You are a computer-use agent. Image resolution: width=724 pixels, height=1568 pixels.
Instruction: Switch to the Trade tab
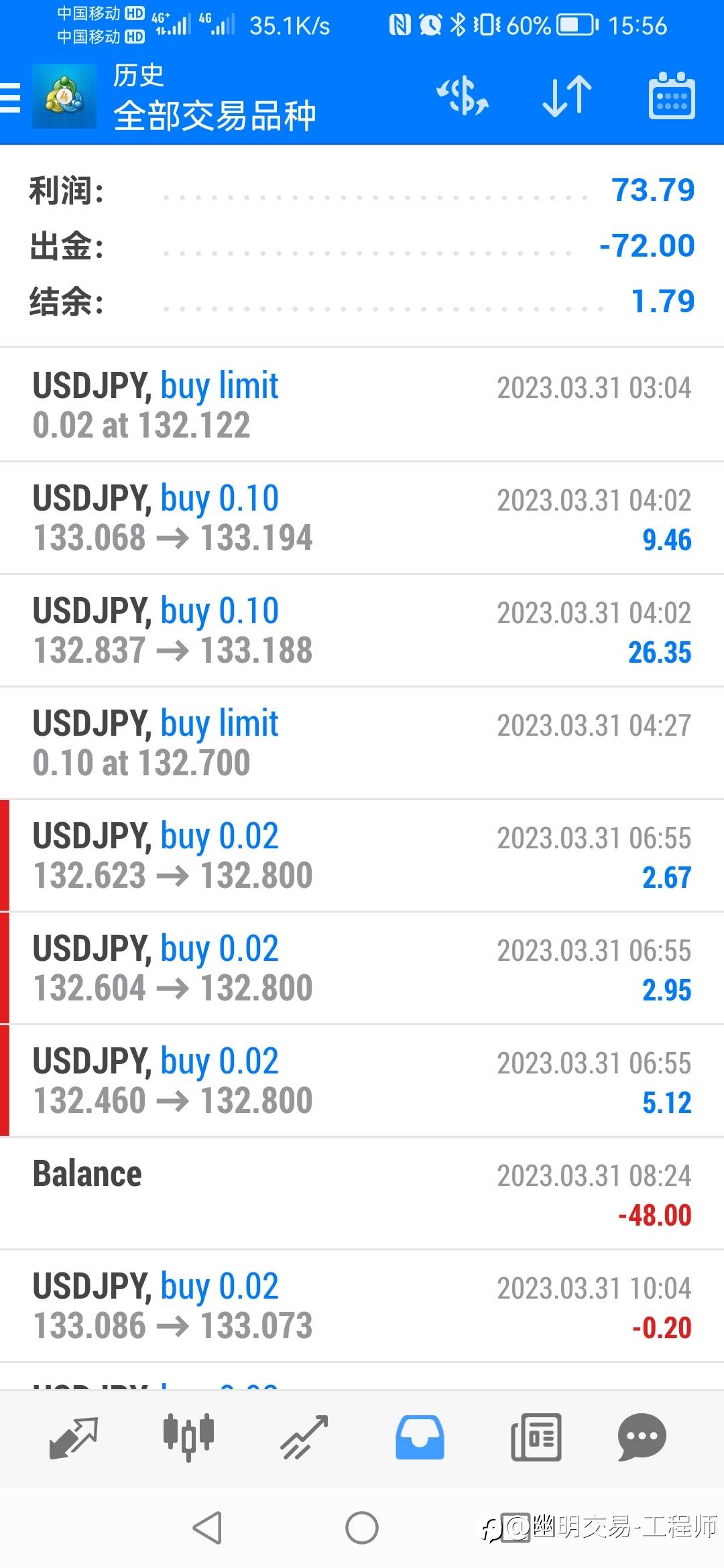(304, 1437)
